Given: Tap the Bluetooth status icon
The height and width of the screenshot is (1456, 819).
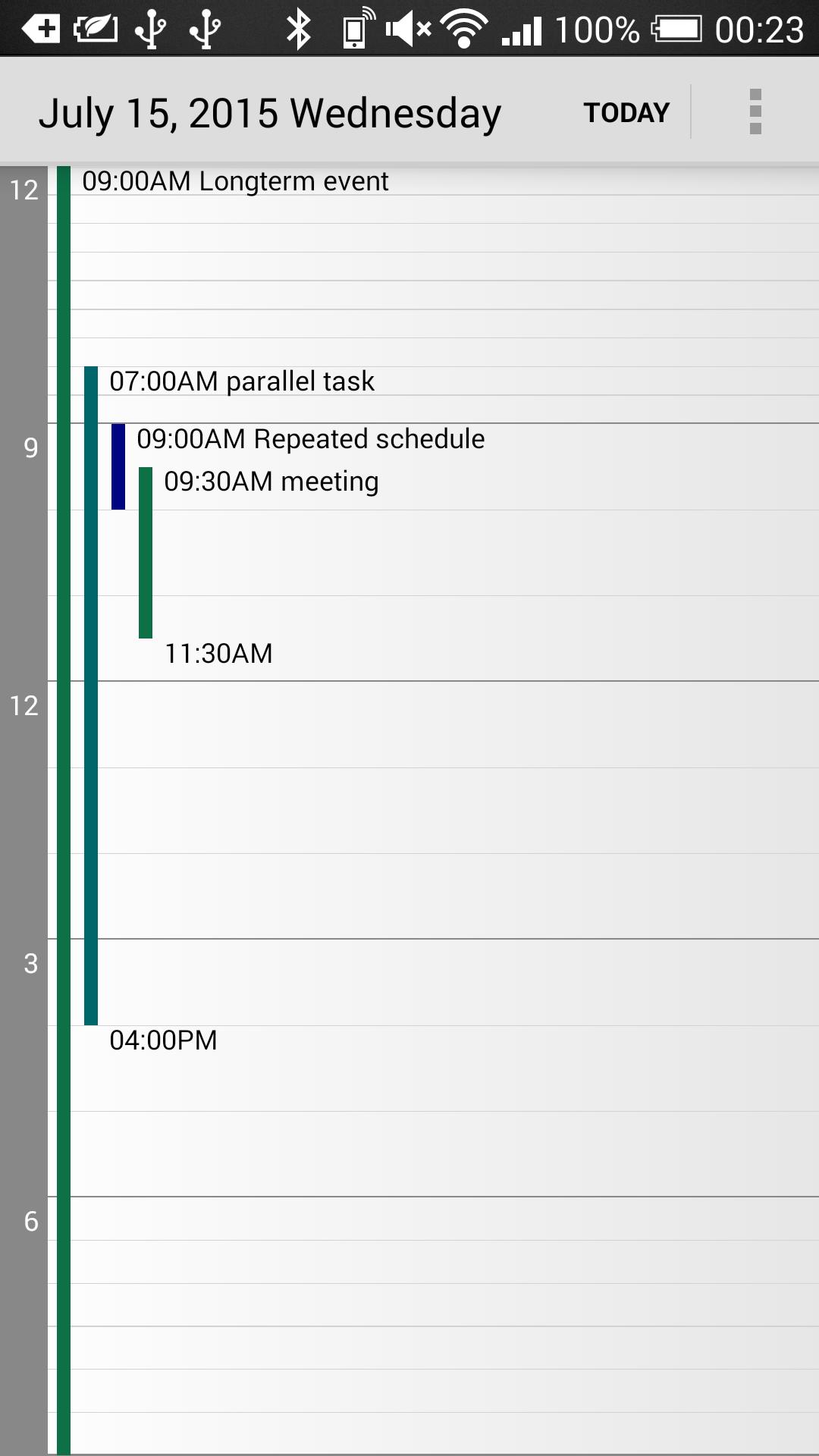Looking at the screenshot, I should 300,27.
